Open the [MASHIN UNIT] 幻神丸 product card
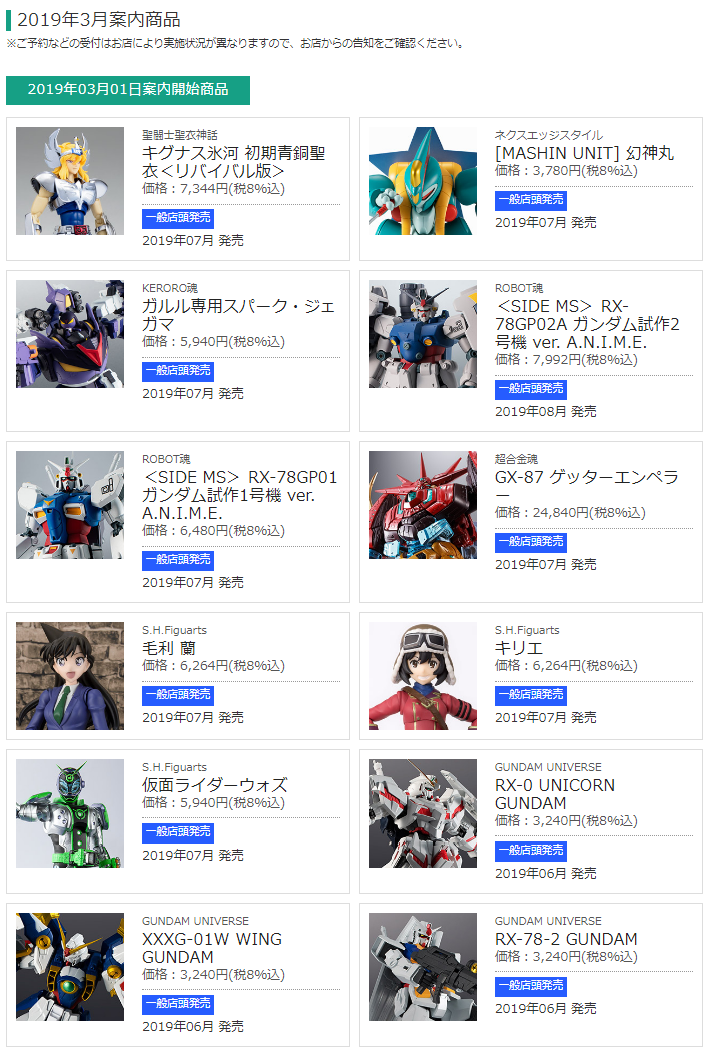This screenshot has width=715, height=1052. point(584,153)
